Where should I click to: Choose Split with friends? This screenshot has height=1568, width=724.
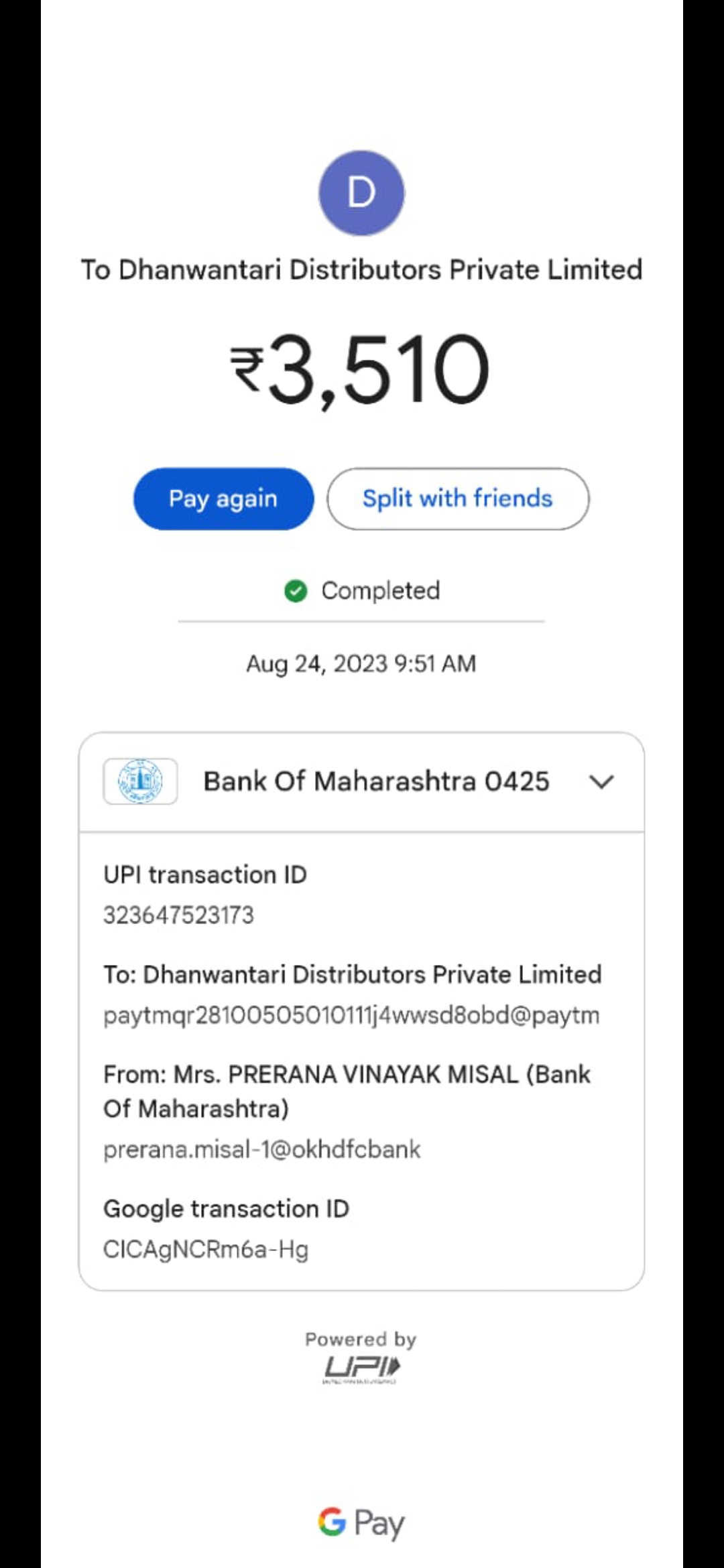point(458,499)
